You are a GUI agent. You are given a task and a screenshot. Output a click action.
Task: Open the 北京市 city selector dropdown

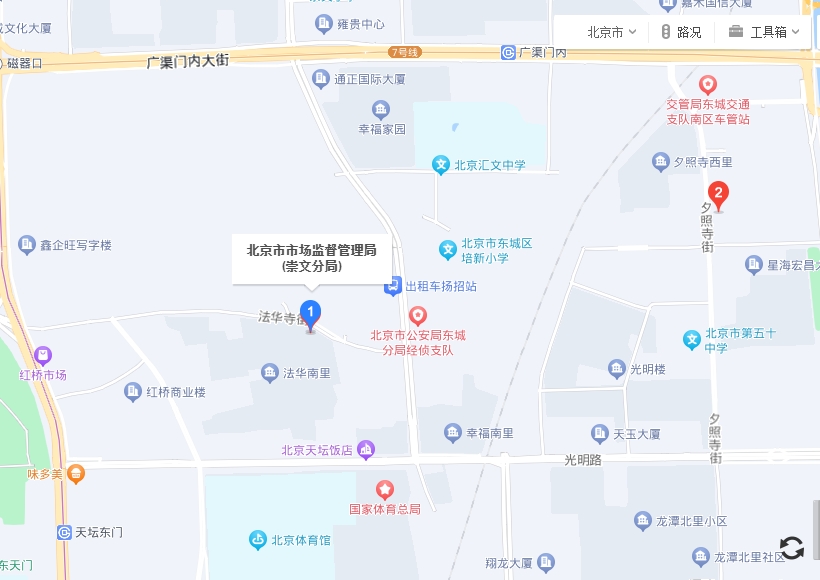coord(611,32)
